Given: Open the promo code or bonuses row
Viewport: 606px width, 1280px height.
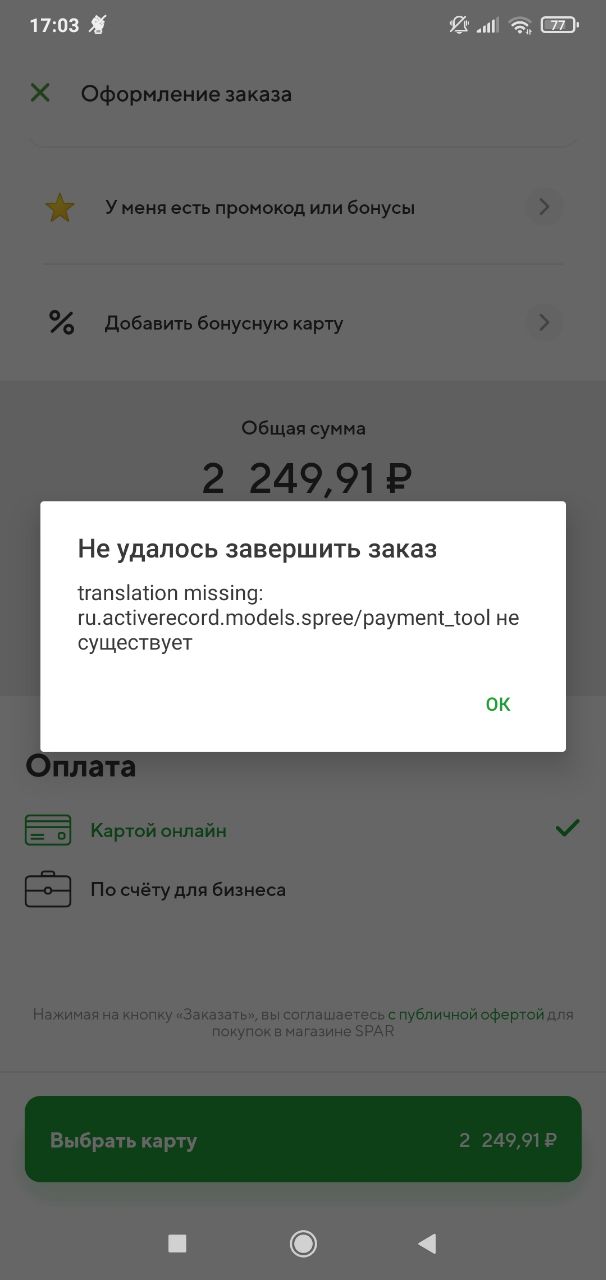Looking at the screenshot, I should point(302,208).
